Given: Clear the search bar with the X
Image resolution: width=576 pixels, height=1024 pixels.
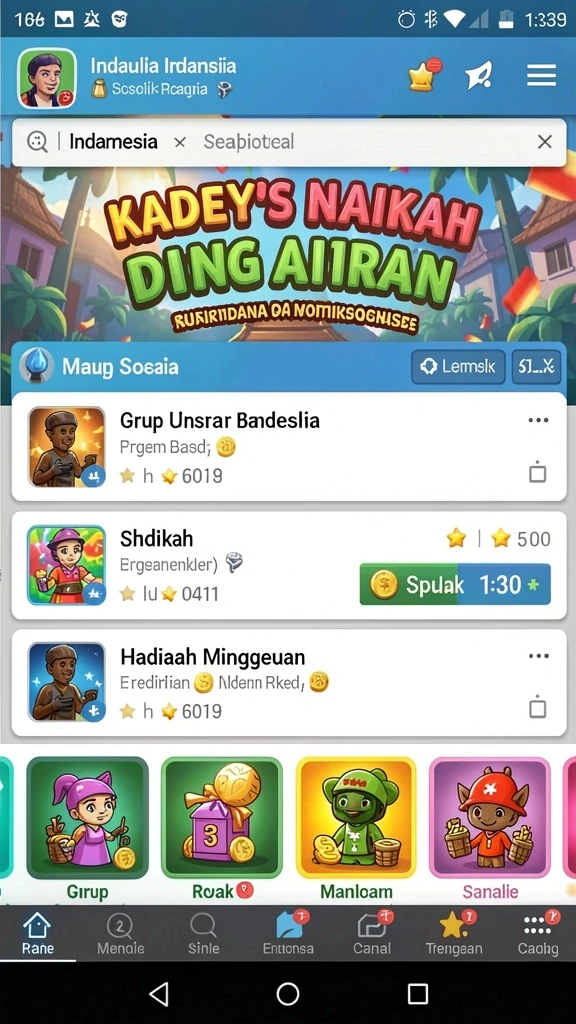Looking at the screenshot, I should click(x=545, y=142).
